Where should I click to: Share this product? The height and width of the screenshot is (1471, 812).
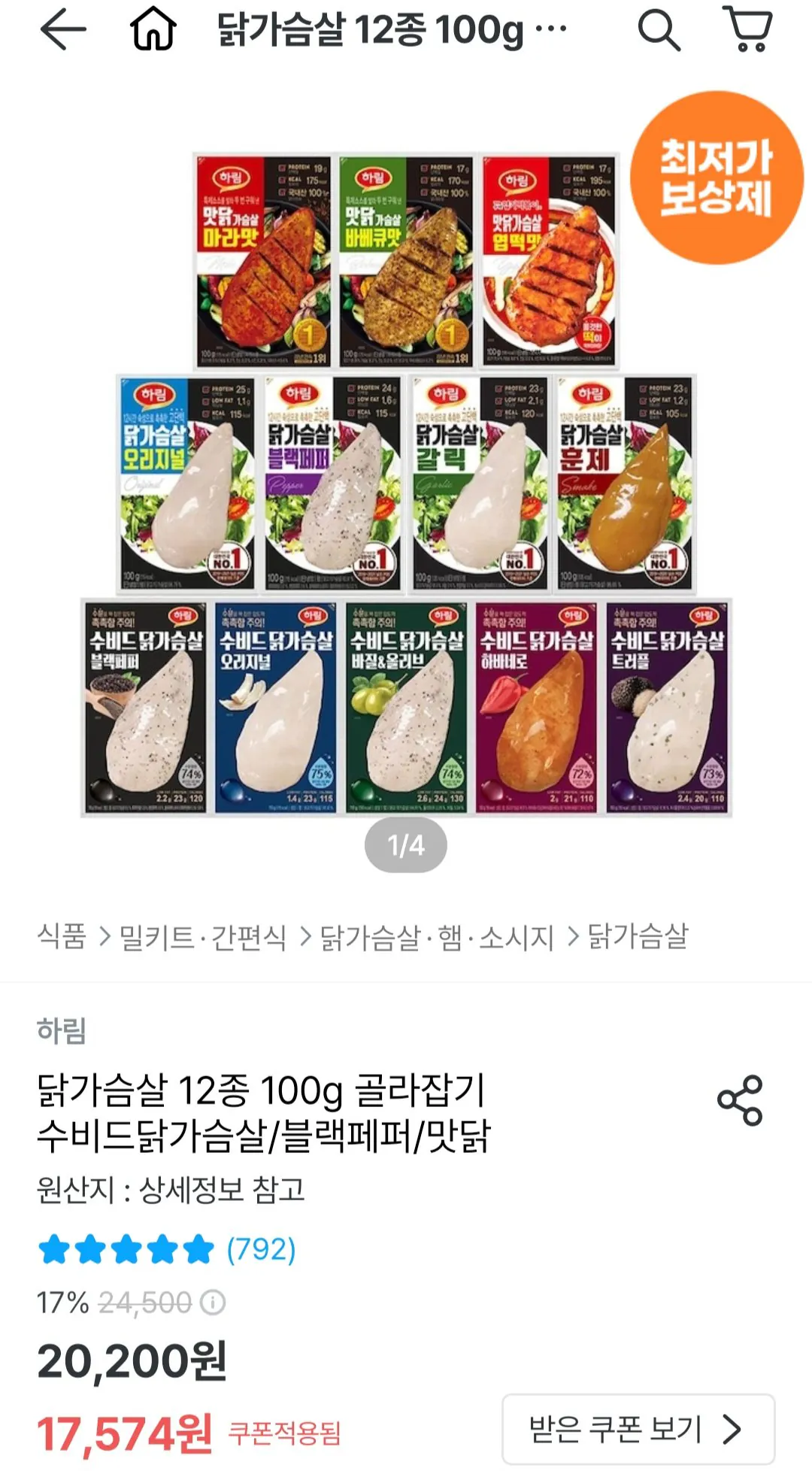point(740,1100)
